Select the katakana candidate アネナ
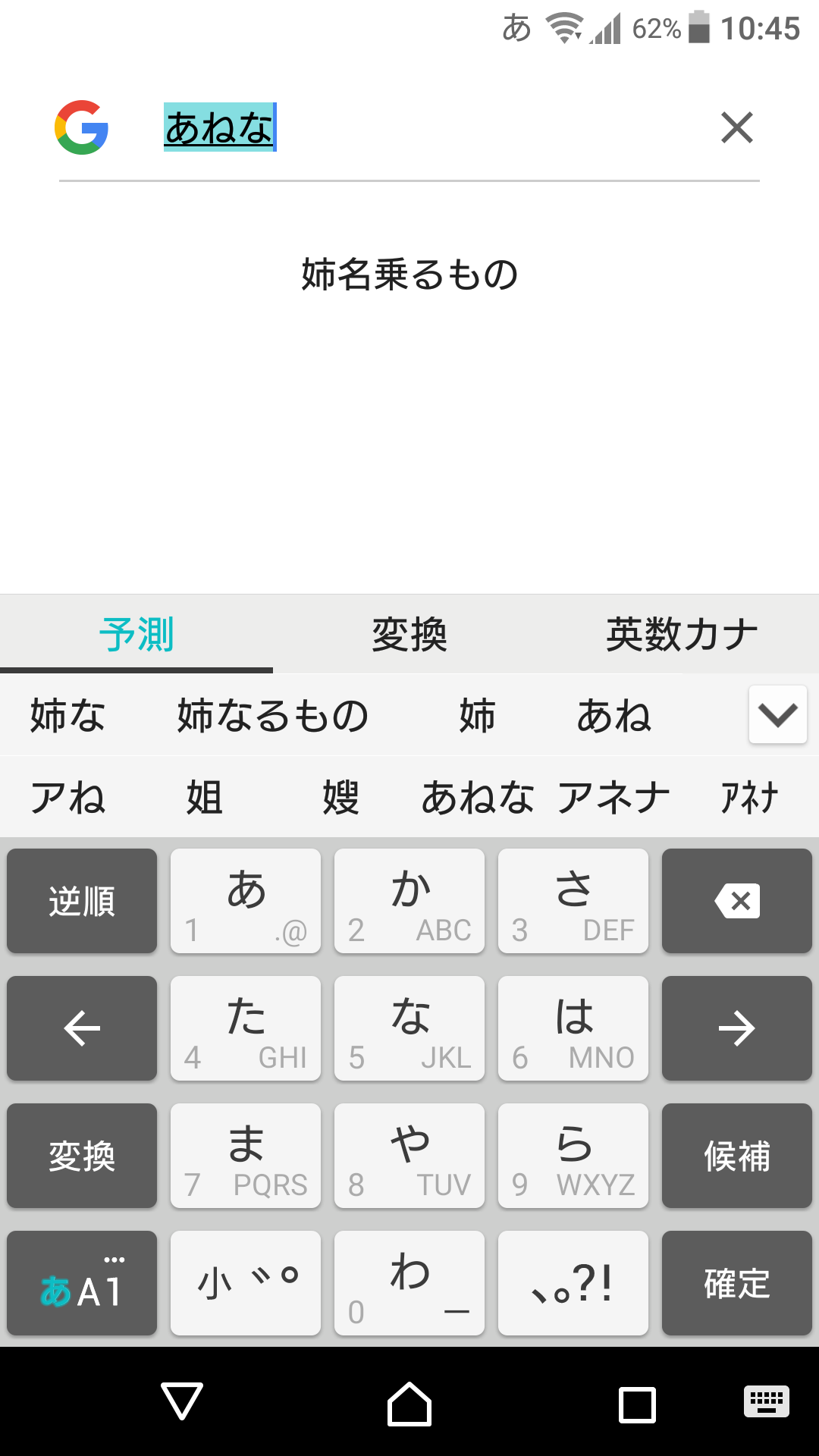Screen dimensions: 819x1456 [614, 798]
